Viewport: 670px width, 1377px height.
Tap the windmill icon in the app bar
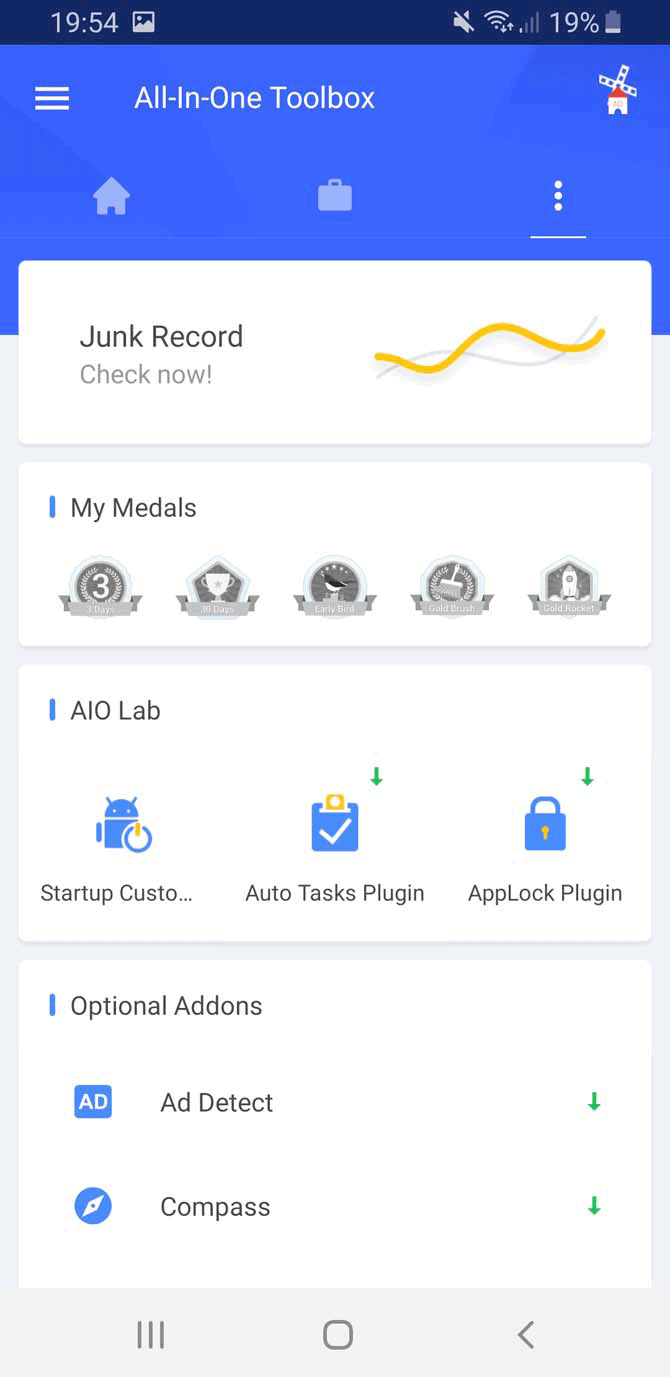tap(617, 92)
